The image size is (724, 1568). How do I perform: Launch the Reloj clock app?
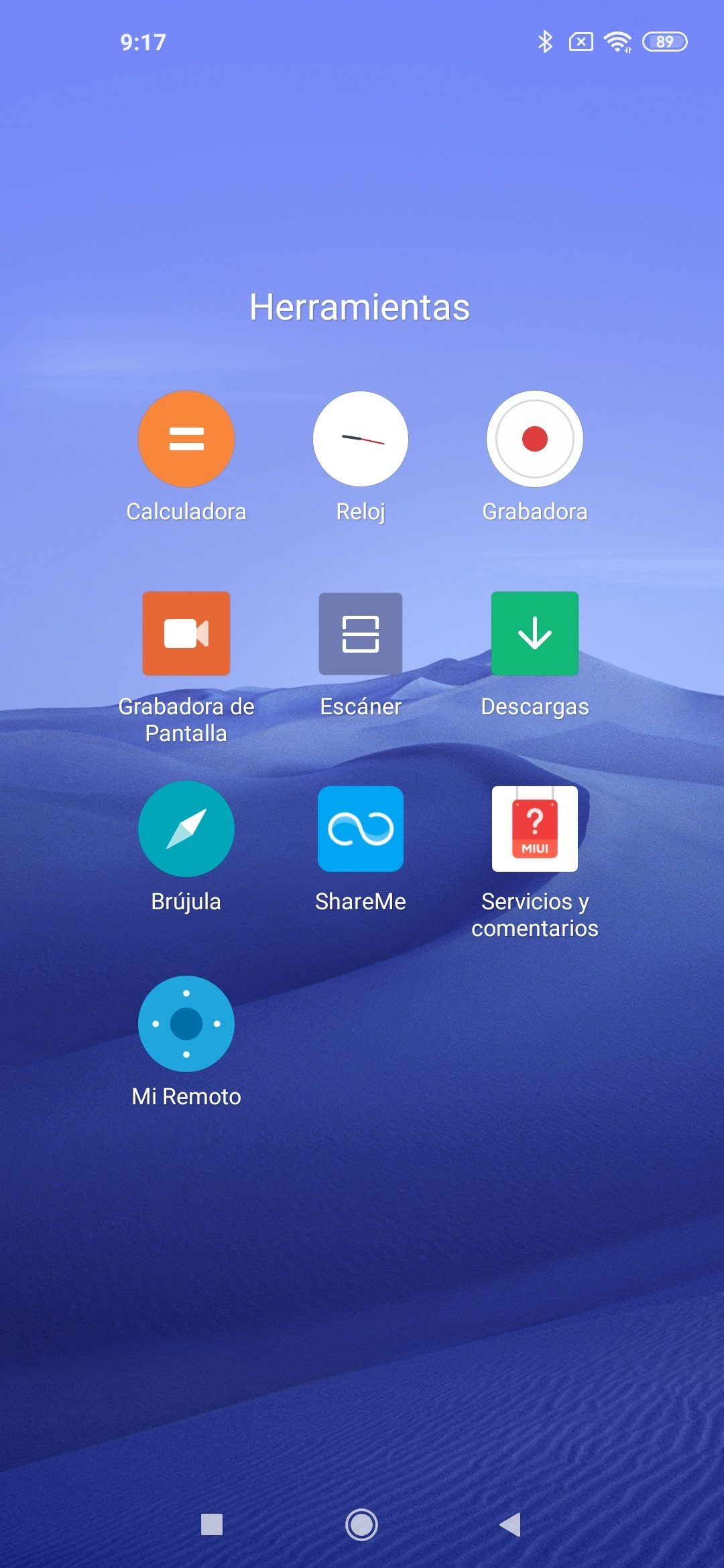(x=360, y=439)
